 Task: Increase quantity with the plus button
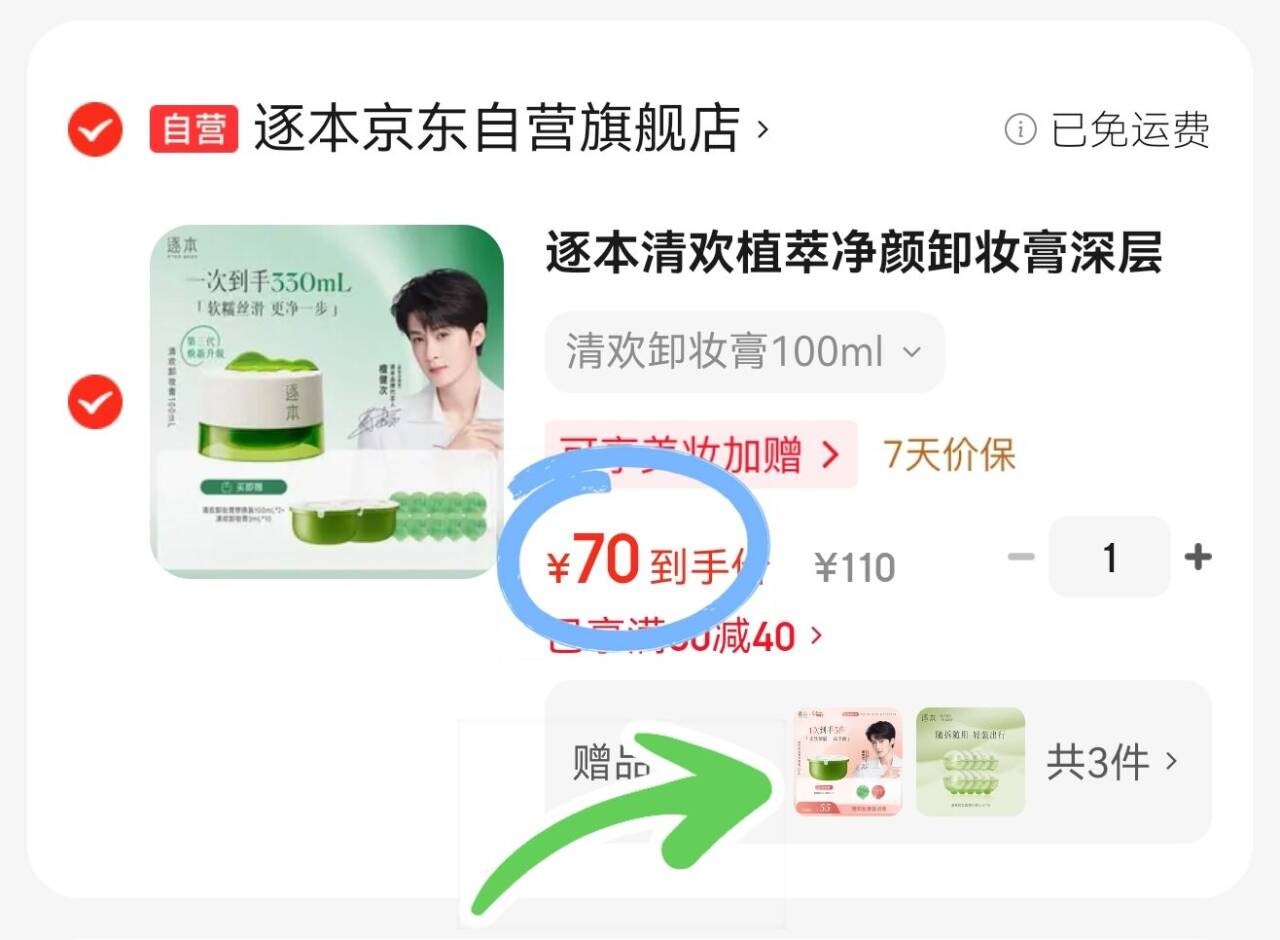[x=1197, y=557]
